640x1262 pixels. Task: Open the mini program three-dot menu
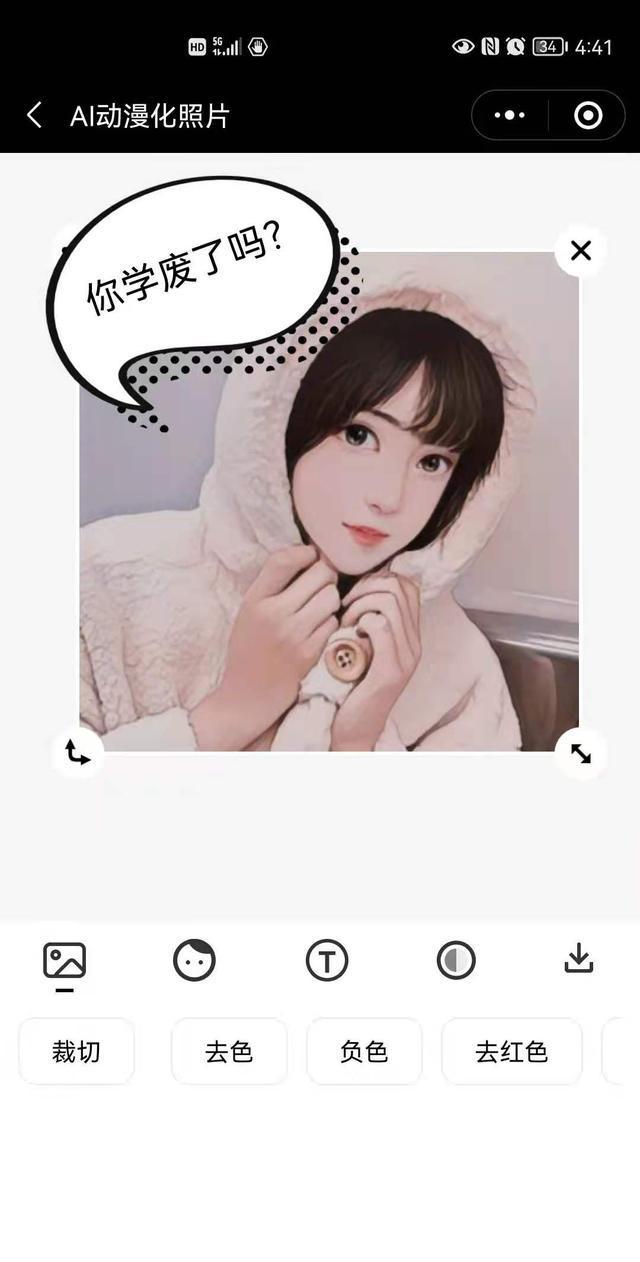pos(510,115)
